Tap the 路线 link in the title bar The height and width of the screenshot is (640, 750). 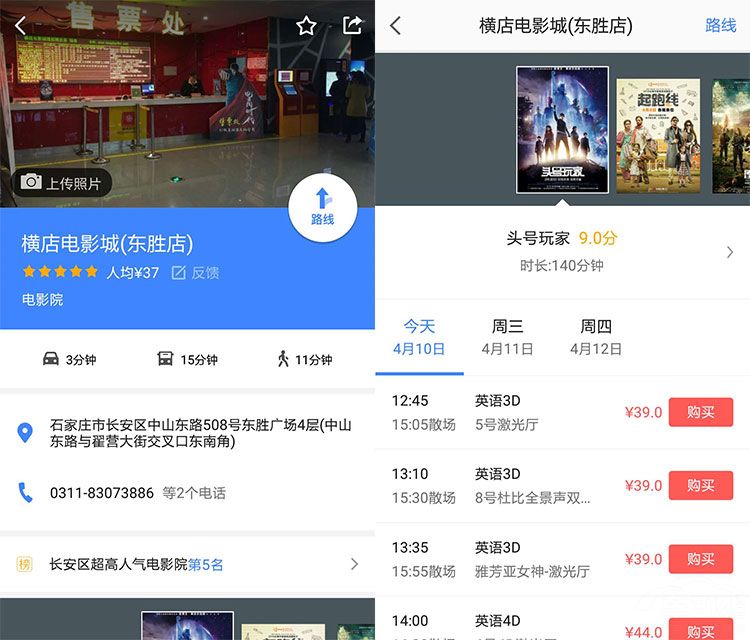point(720,26)
